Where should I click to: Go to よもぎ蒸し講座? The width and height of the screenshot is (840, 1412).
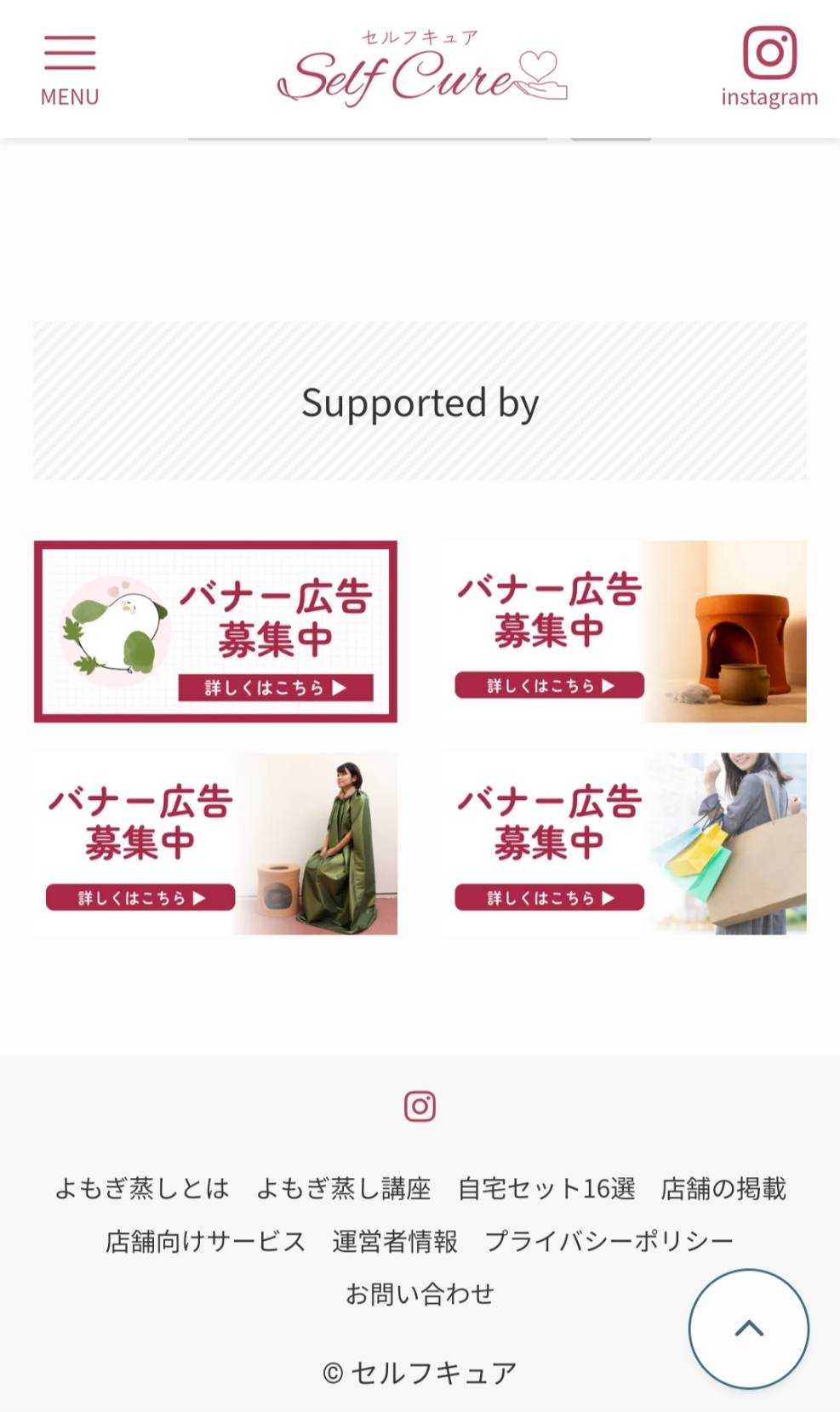(x=344, y=1188)
